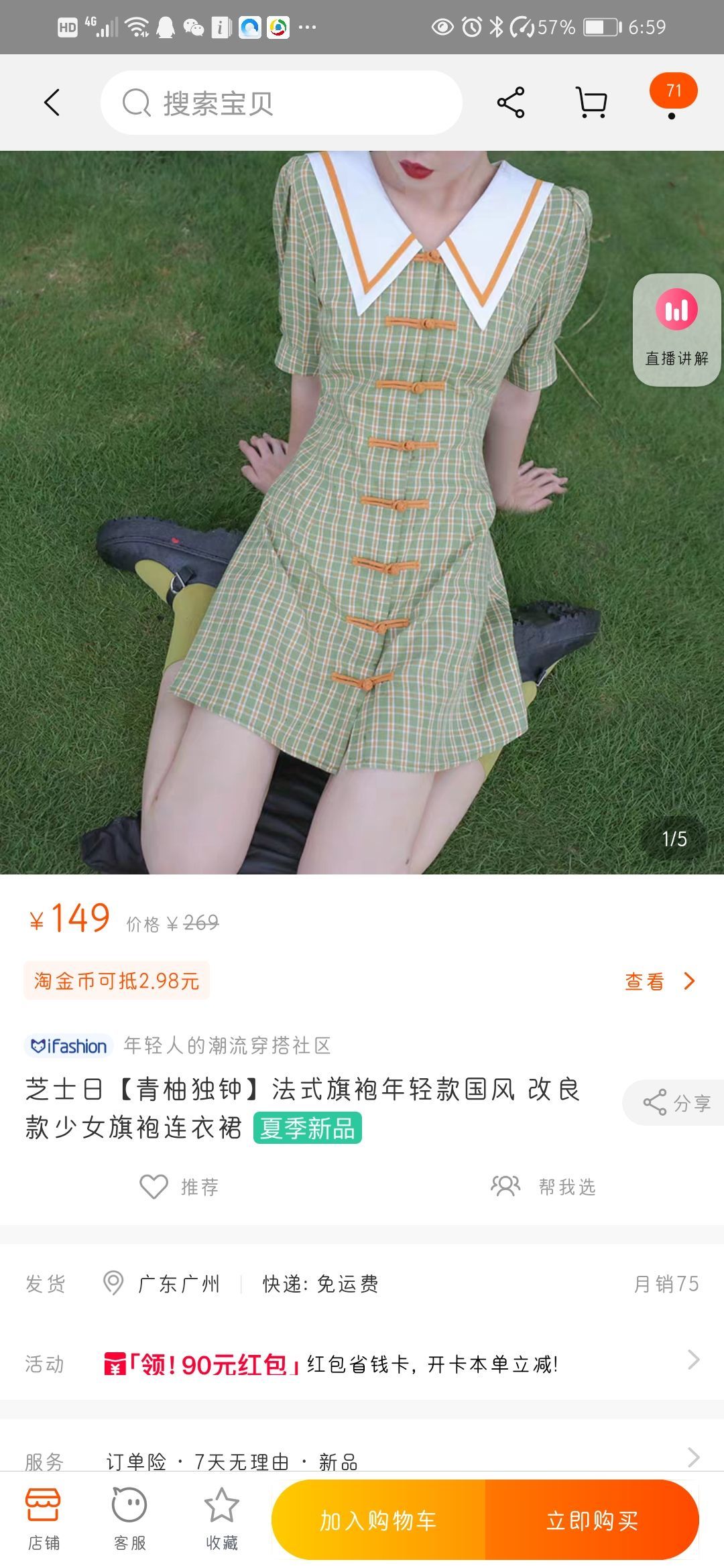Open the live stream explanation (直播讲解)

[x=674, y=326]
